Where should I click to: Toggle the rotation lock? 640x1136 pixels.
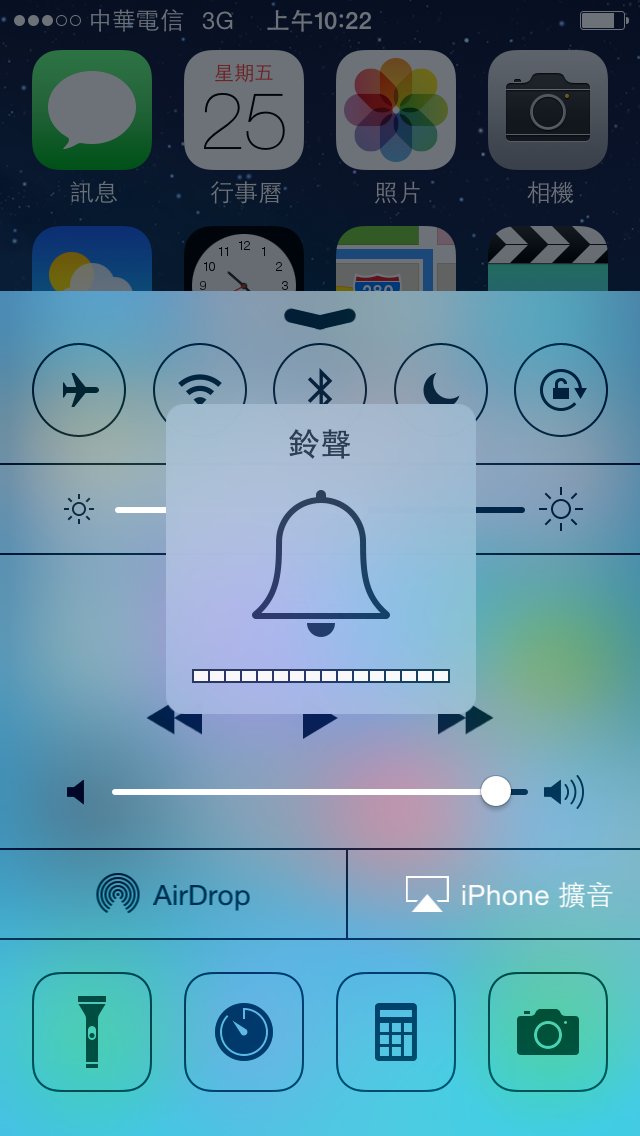pos(561,390)
